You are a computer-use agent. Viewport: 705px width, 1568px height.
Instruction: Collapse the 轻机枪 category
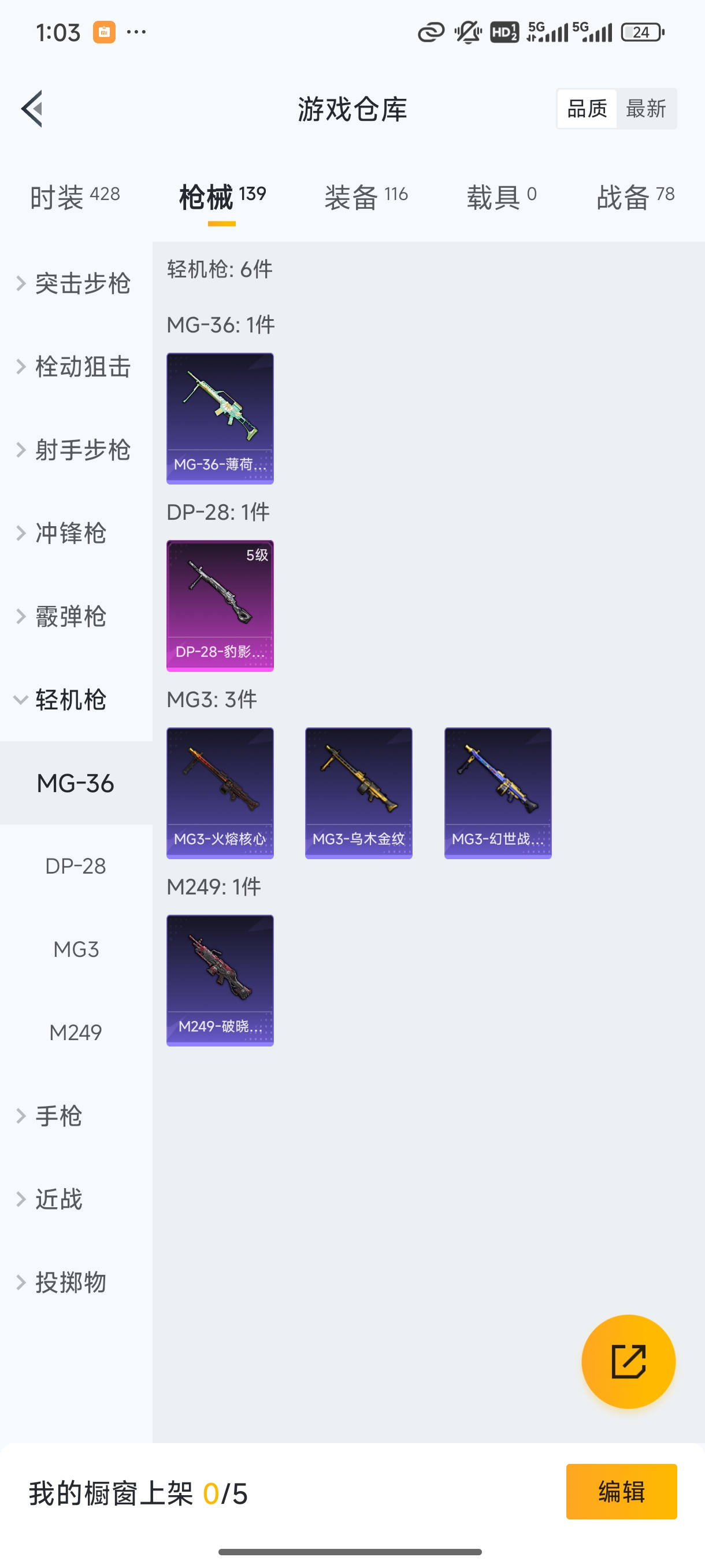tap(76, 700)
